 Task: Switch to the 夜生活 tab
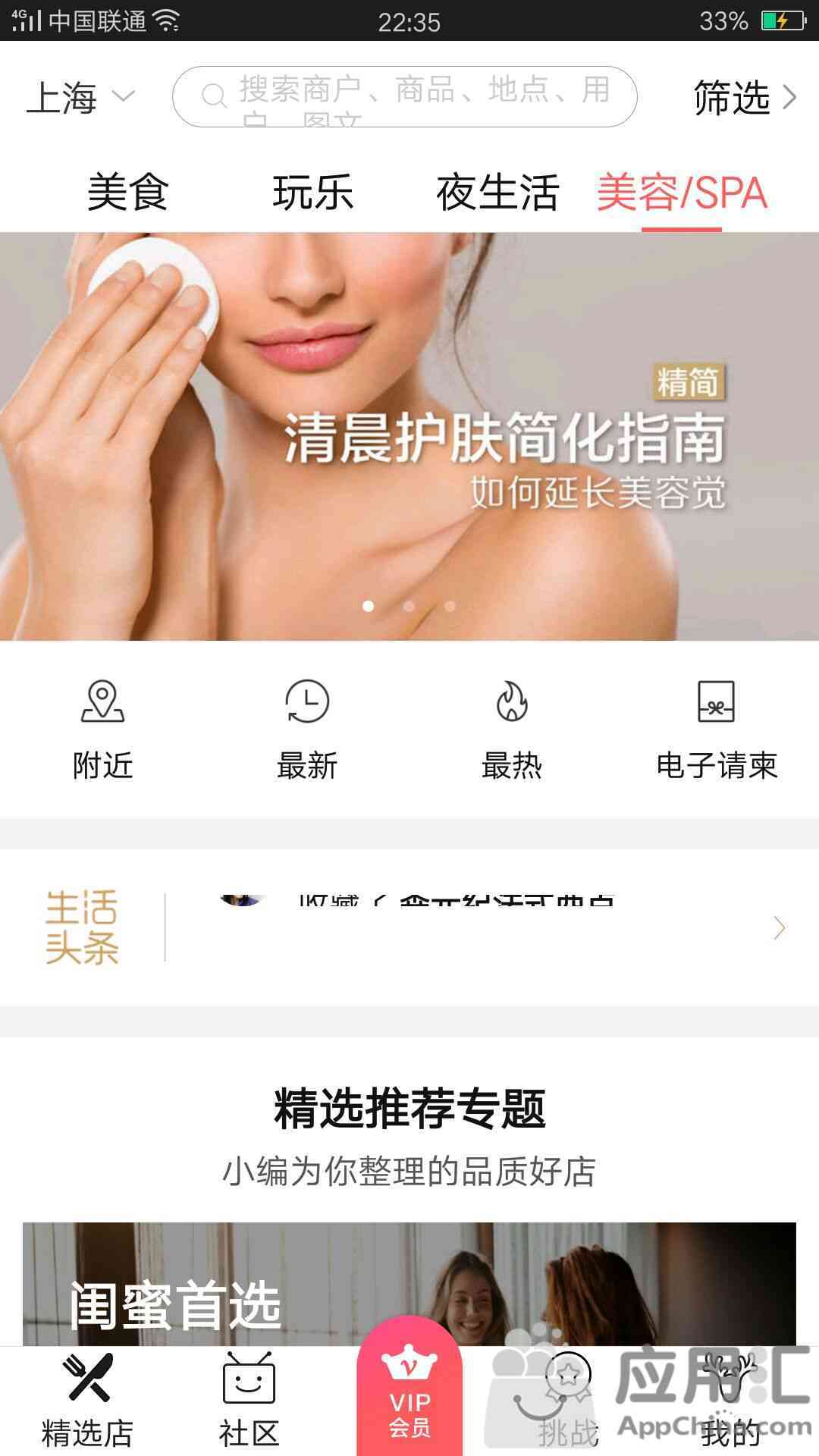tap(497, 193)
